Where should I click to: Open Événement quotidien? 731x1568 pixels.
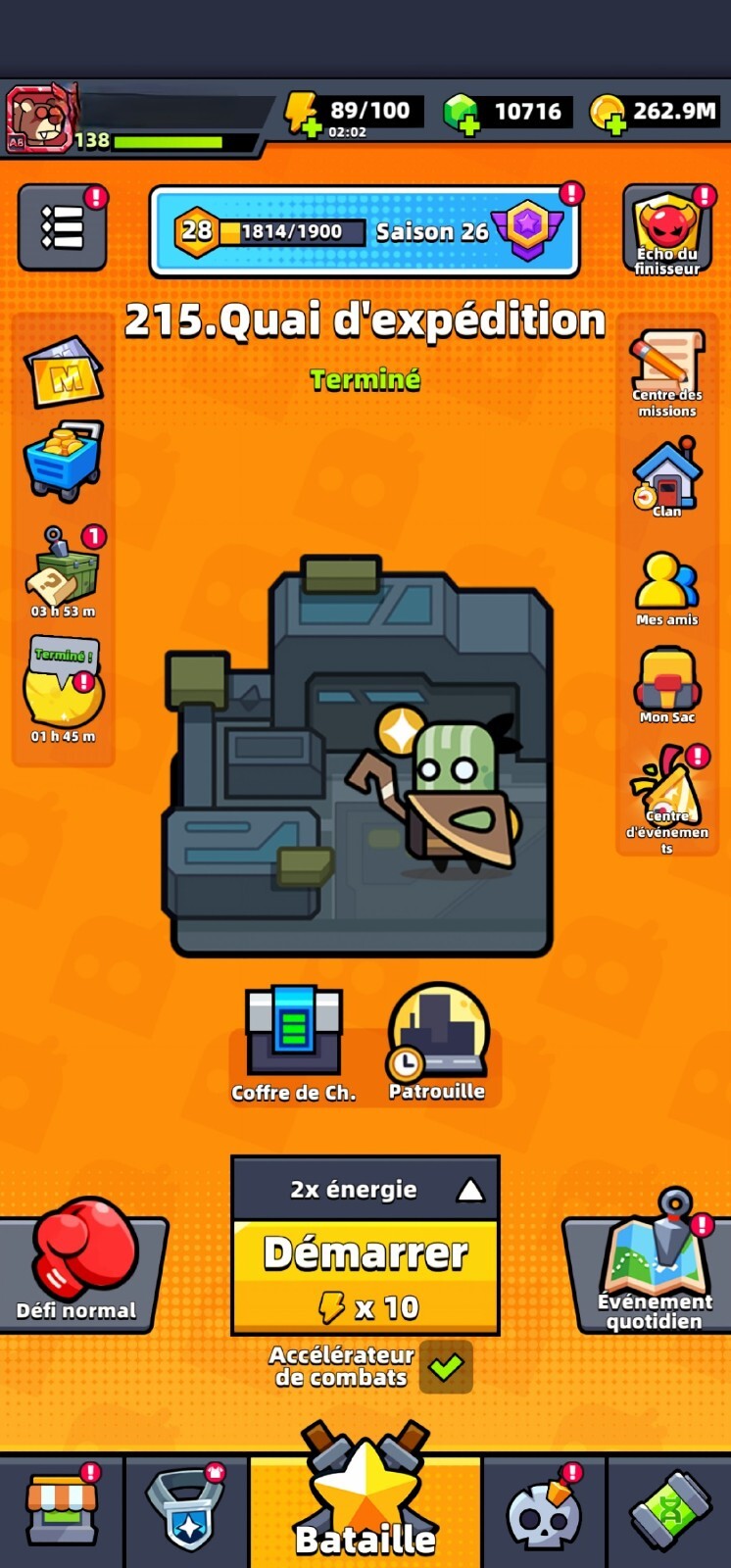click(x=655, y=1269)
